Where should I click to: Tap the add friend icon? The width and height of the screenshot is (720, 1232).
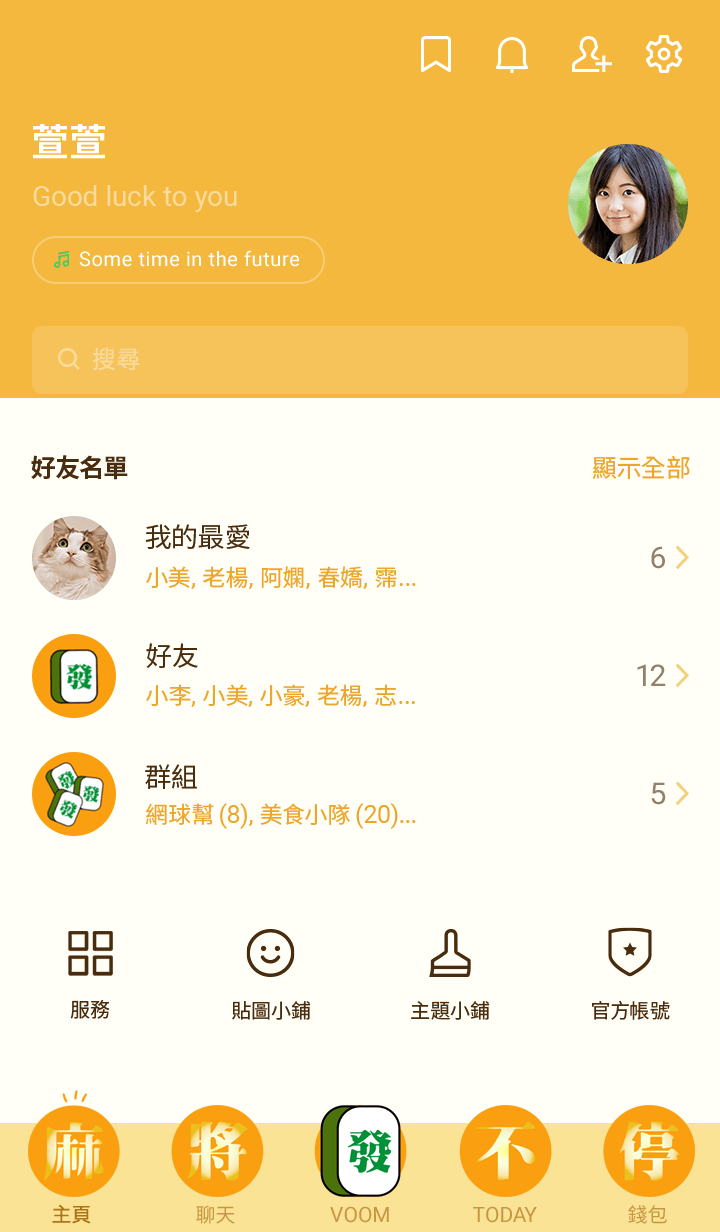pyautogui.click(x=590, y=55)
